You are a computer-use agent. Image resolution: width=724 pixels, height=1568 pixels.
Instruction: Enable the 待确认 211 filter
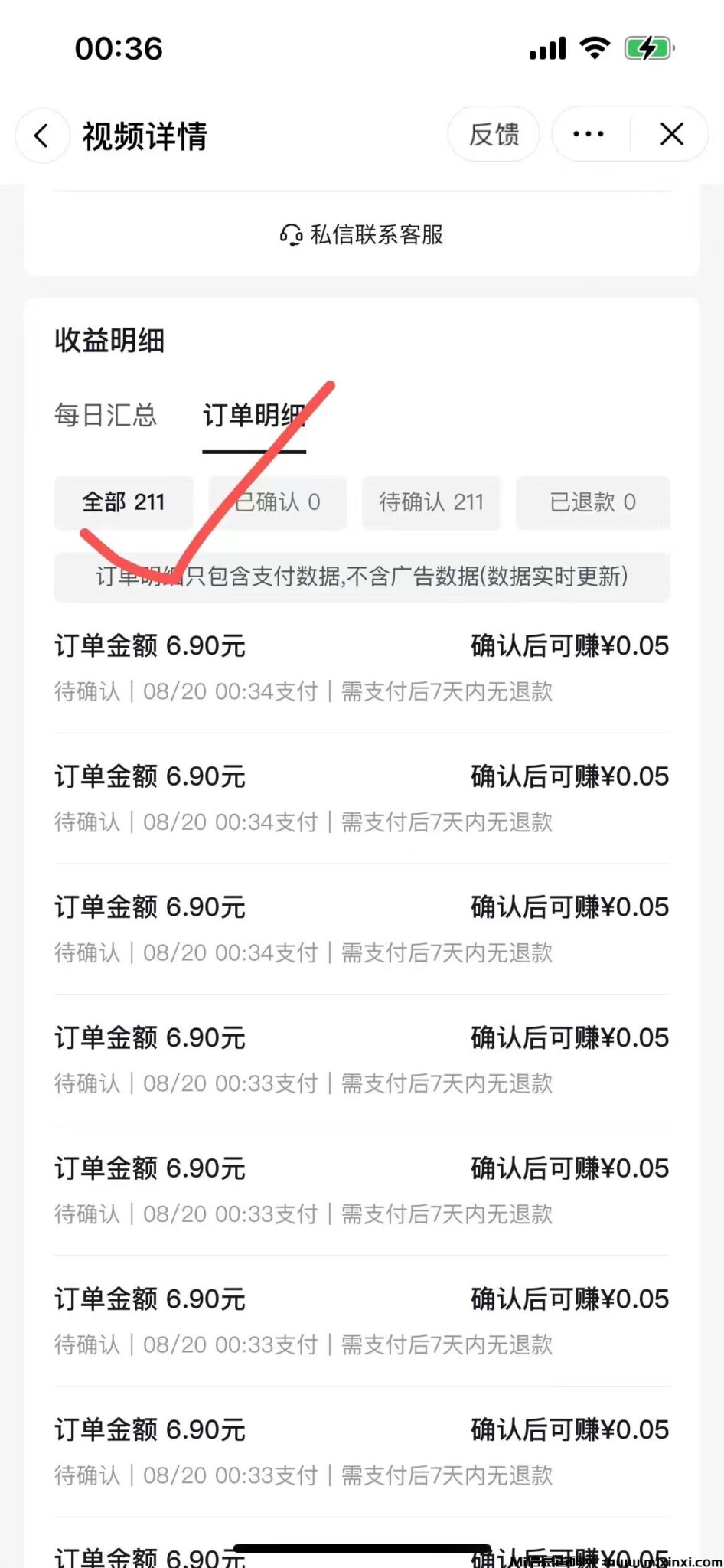(x=431, y=502)
